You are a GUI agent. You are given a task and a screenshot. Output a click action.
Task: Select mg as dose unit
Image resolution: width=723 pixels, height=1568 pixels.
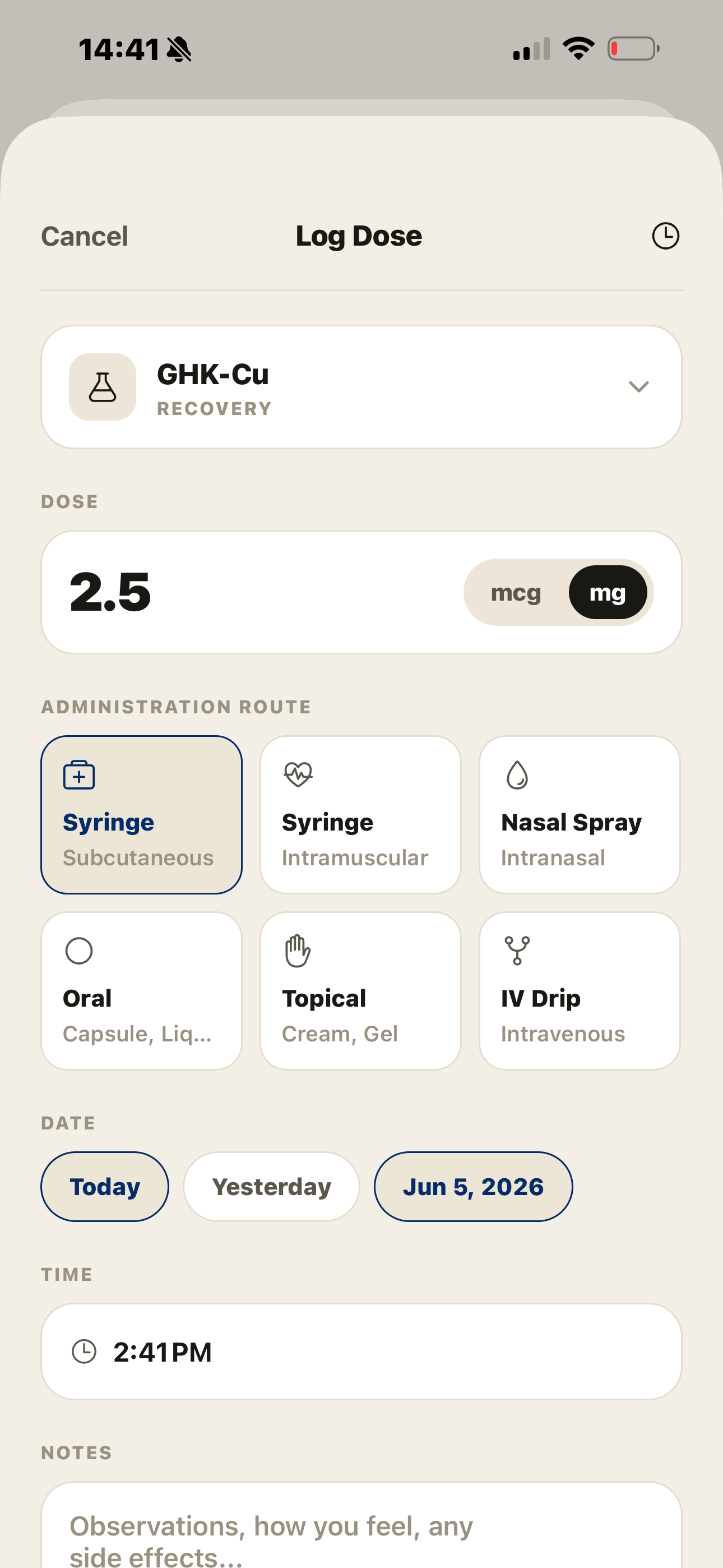click(608, 592)
